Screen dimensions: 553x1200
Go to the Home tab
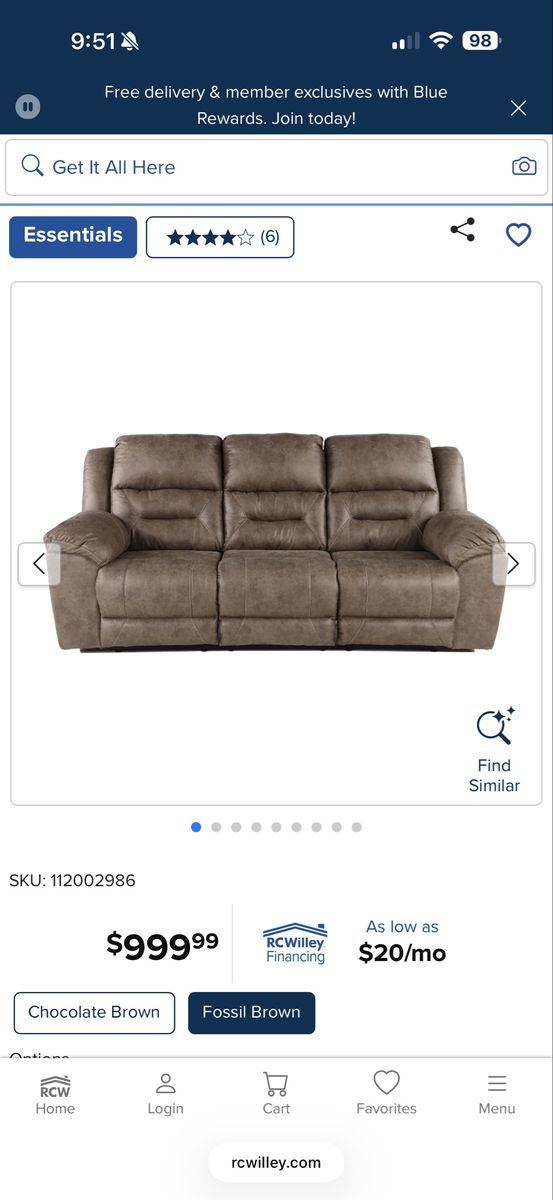[55, 1094]
